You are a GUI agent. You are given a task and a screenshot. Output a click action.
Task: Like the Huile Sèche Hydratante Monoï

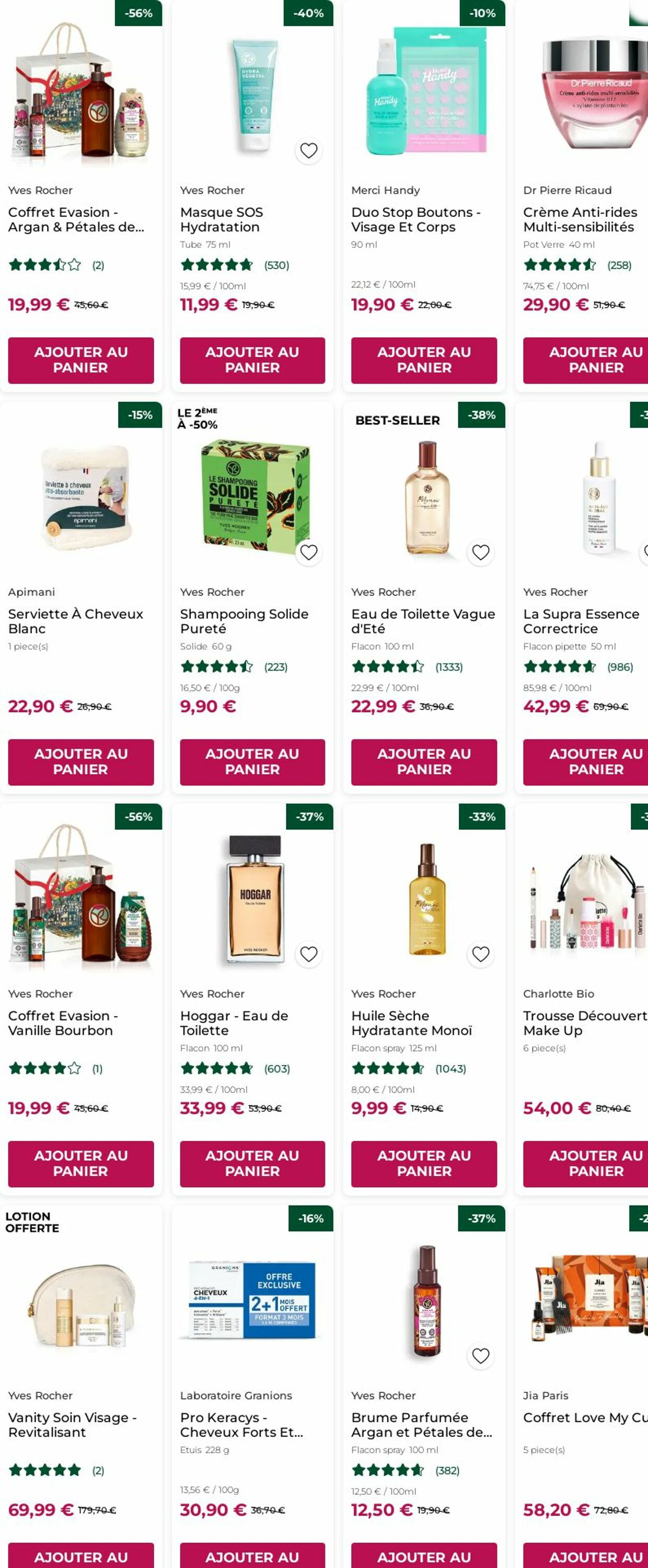pyautogui.click(x=481, y=954)
